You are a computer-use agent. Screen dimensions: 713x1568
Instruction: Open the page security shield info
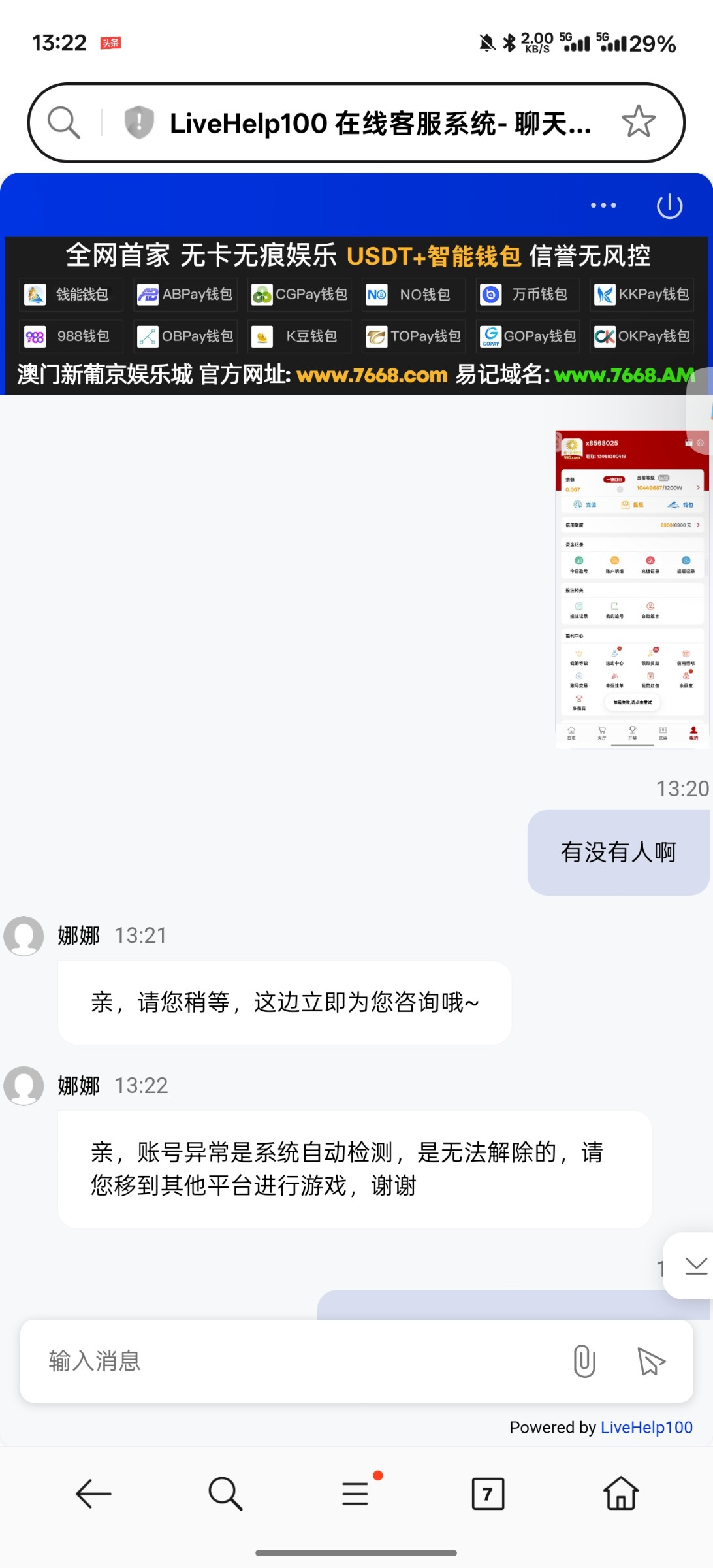138,122
